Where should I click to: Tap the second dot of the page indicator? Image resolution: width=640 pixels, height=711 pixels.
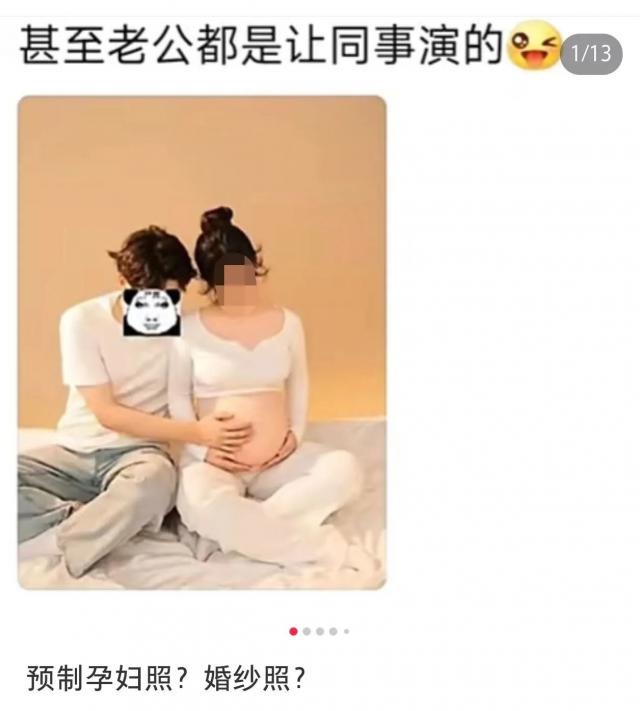click(x=307, y=631)
